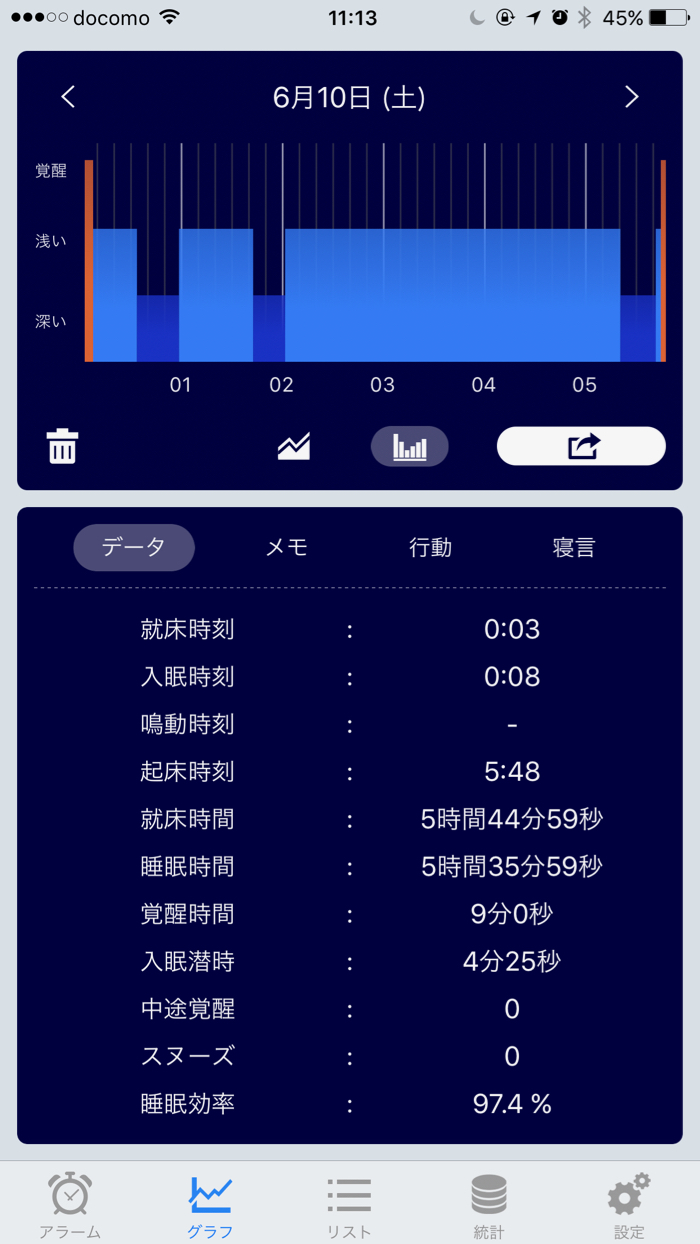Switch to line graph view

[294, 446]
